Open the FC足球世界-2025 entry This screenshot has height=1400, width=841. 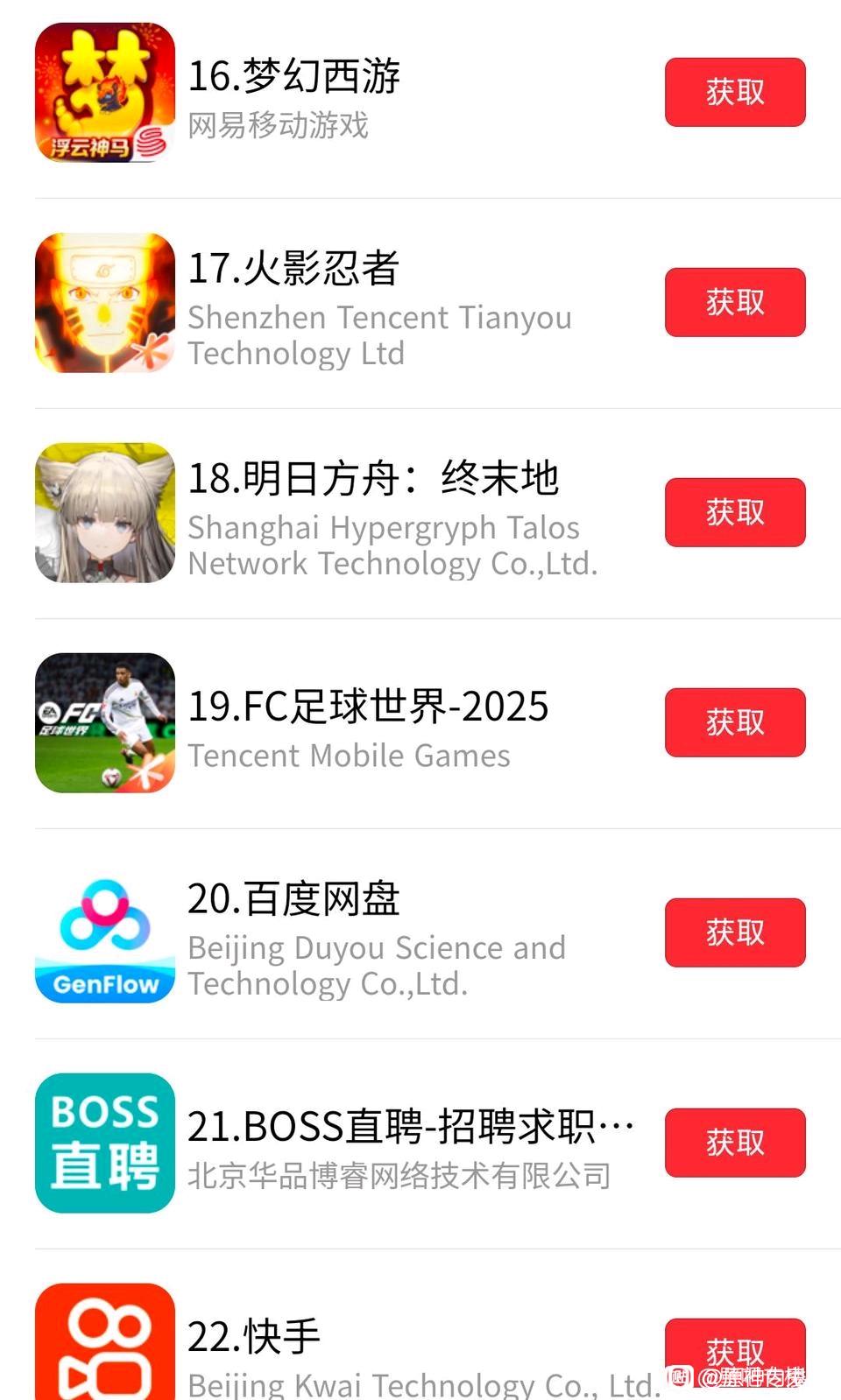[368, 707]
